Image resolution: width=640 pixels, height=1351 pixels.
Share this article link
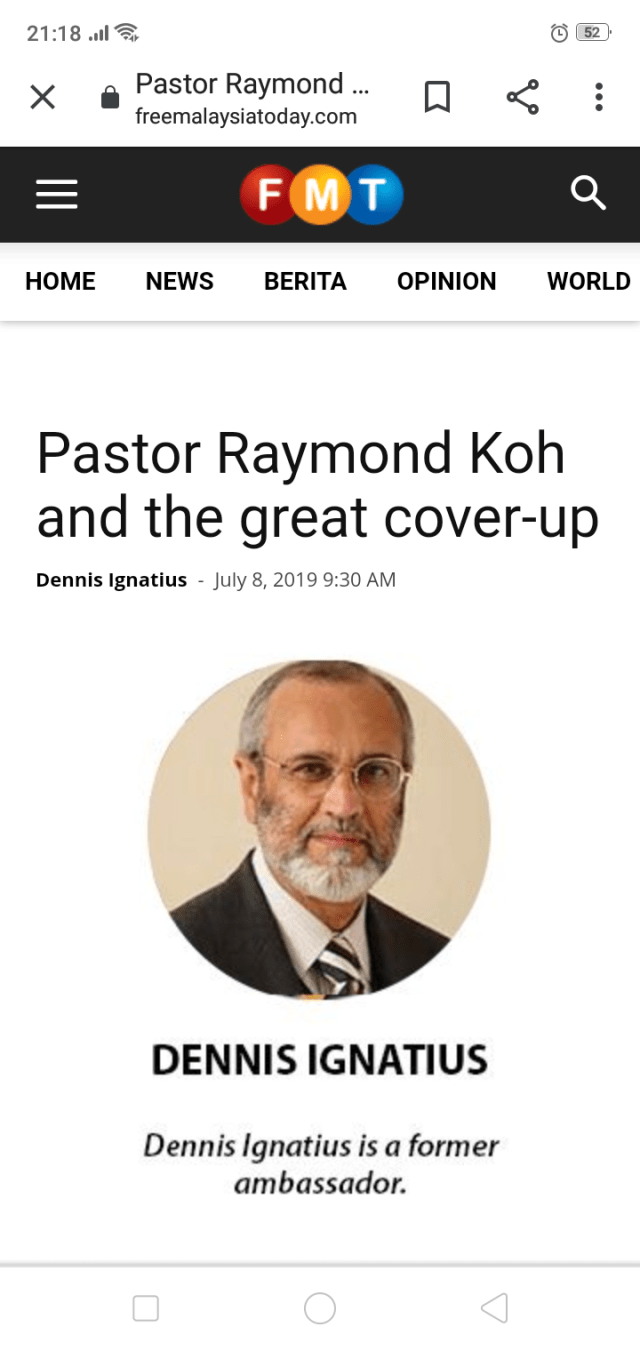(x=522, y=97)
